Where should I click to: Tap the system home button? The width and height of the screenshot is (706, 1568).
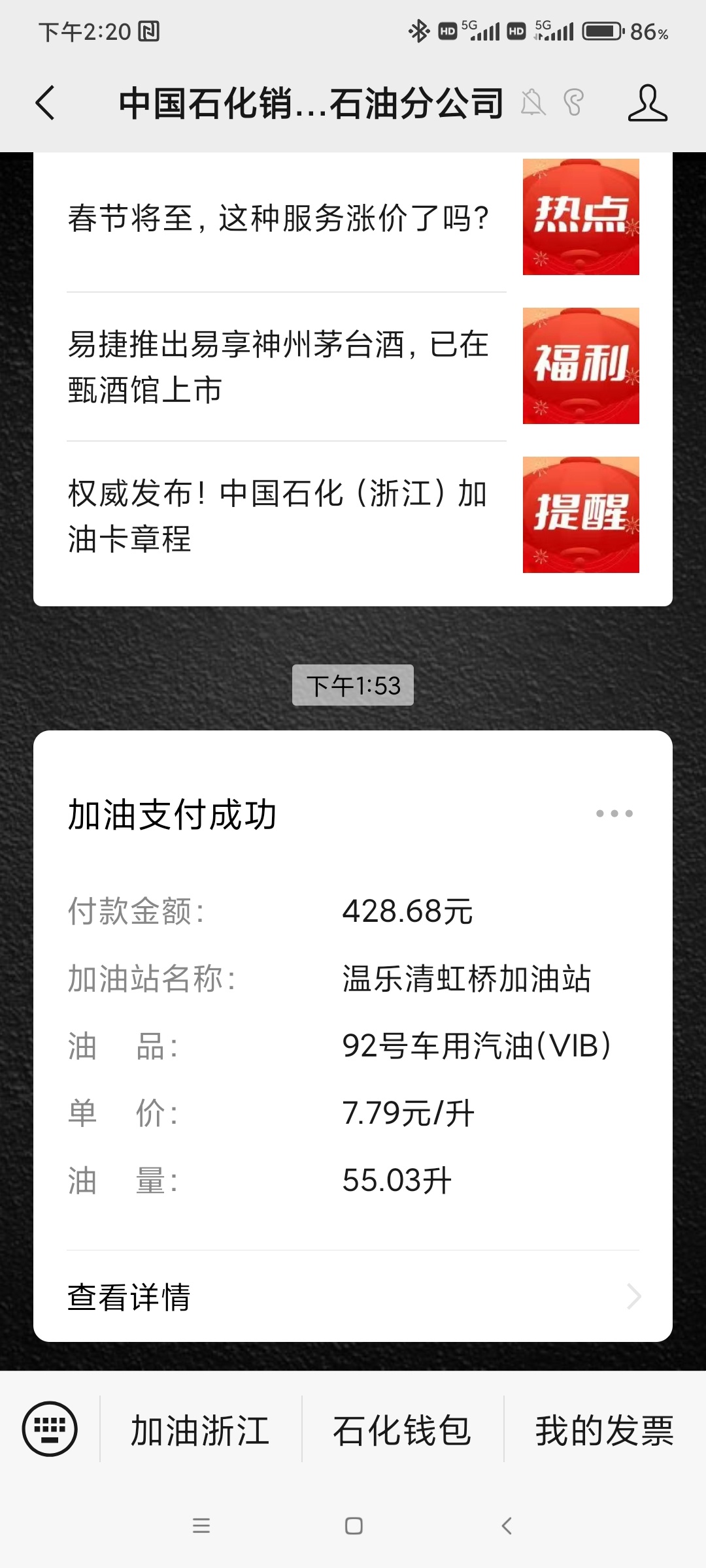pyautogui.click(x=354, y=1526)
